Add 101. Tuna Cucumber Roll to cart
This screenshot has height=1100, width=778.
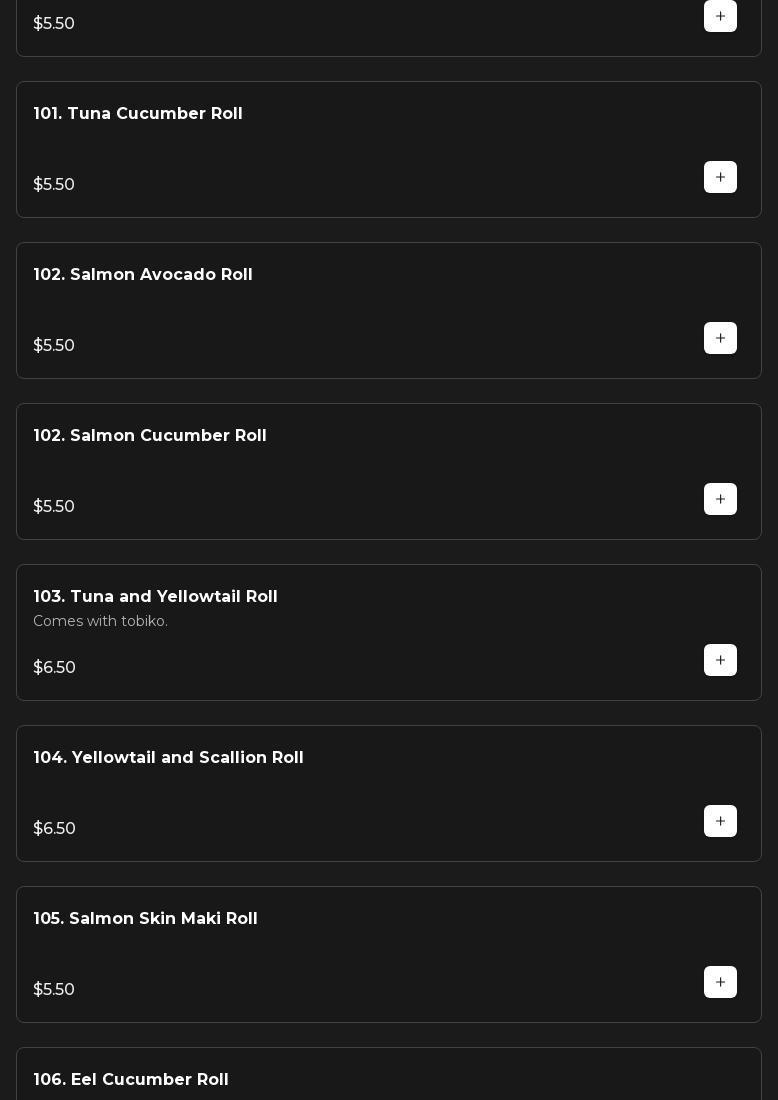[x=720, y=177]
